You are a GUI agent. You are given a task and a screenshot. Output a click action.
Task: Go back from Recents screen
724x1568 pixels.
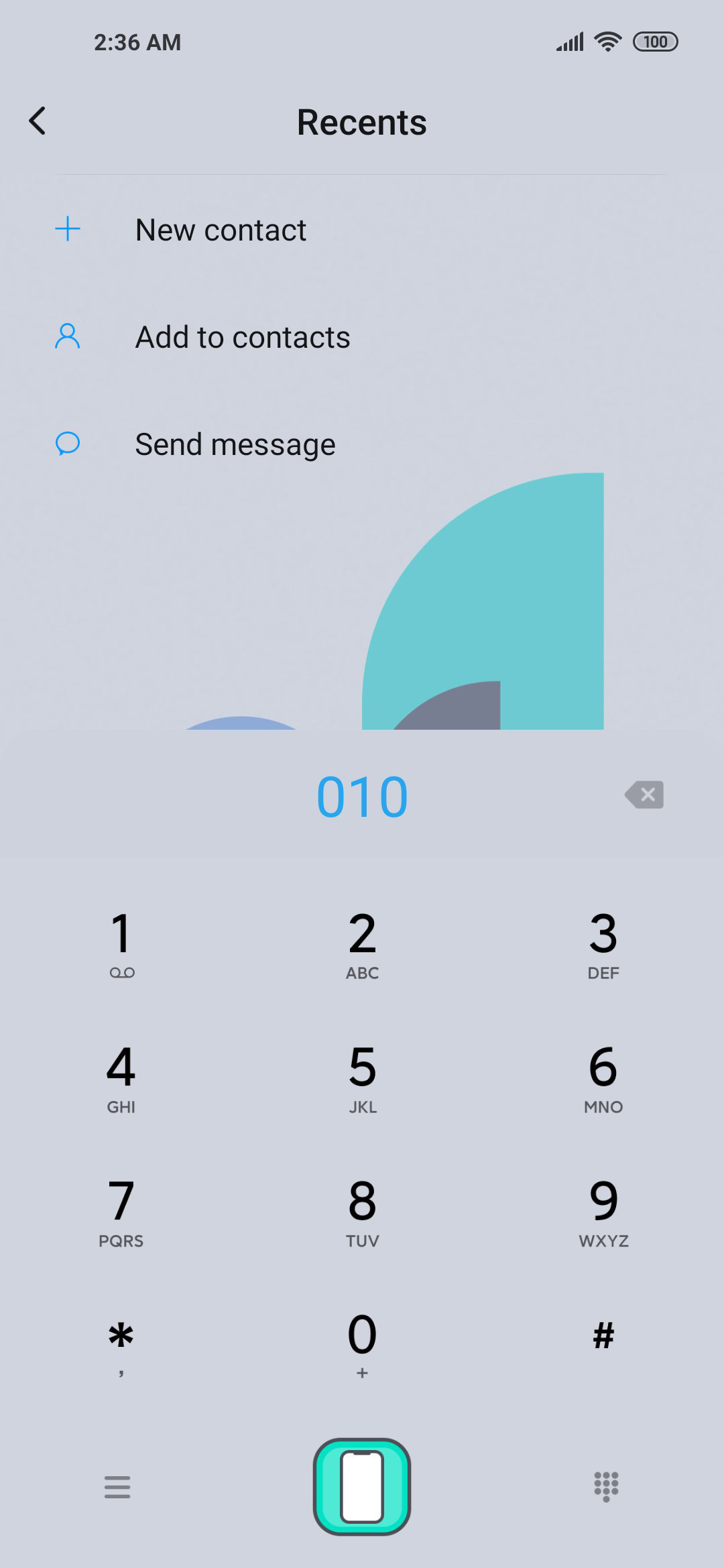38,121
